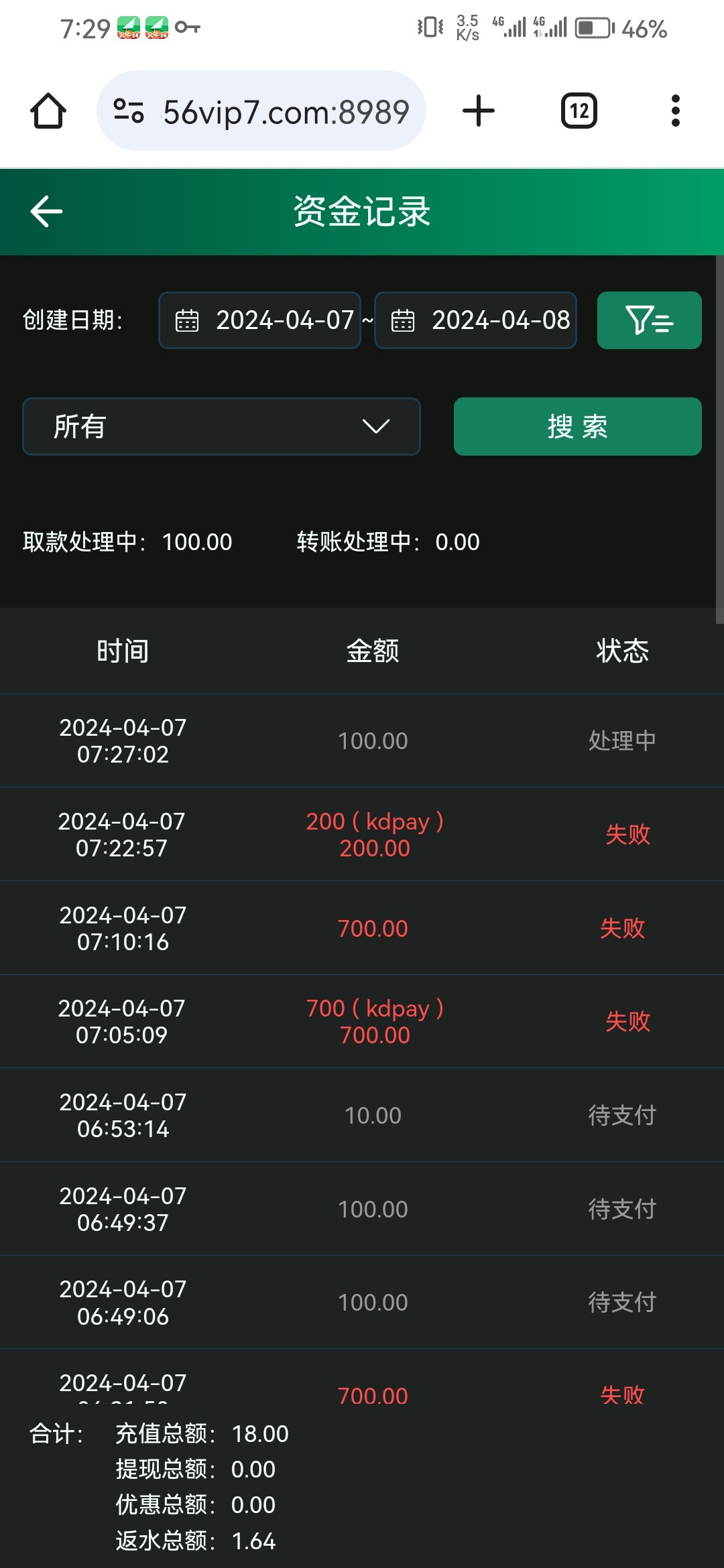Open the filter icon beside date fields
724x1568 pixels.
pos(648,320)
